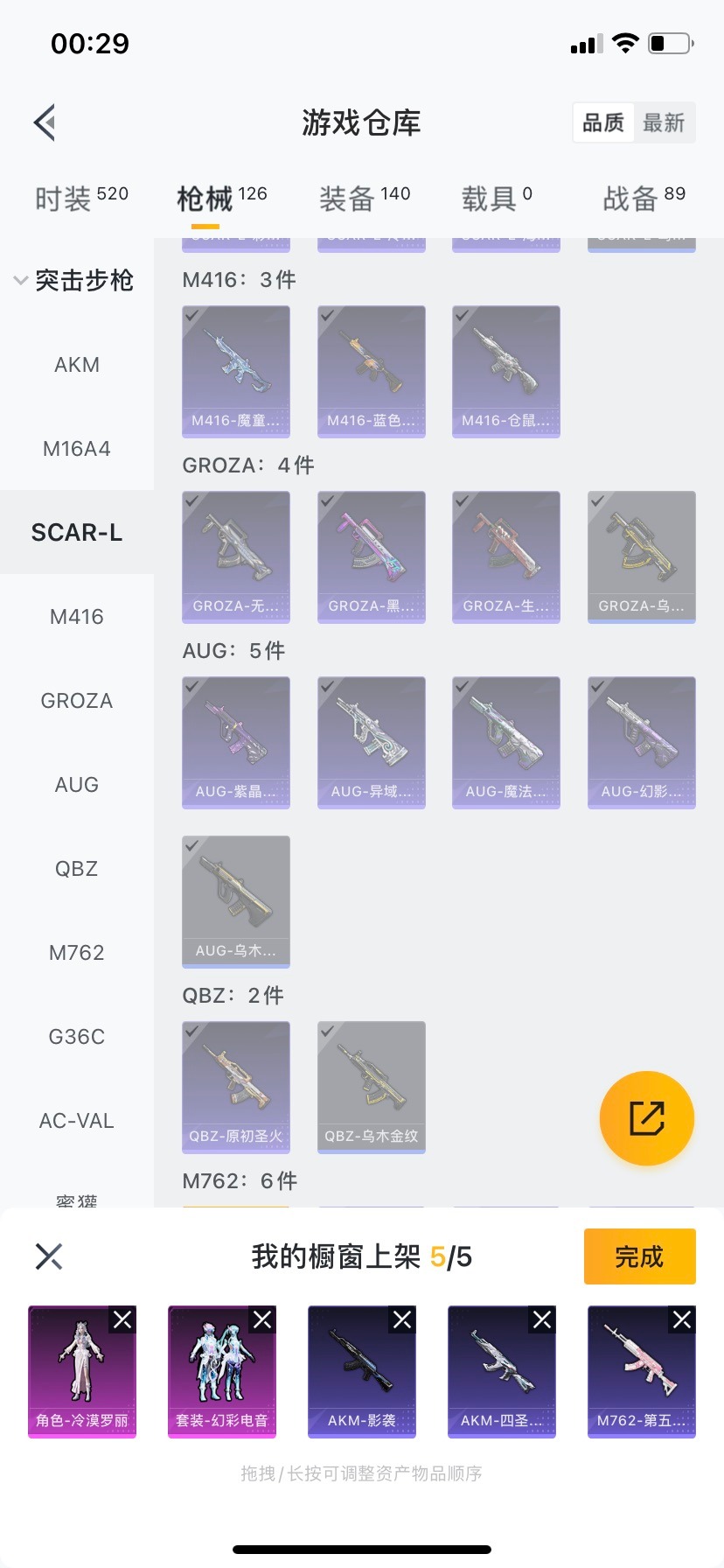724x1568 pixels.
Task: Select the AUG-乌木 skin tile
Action: click(236, 901)
